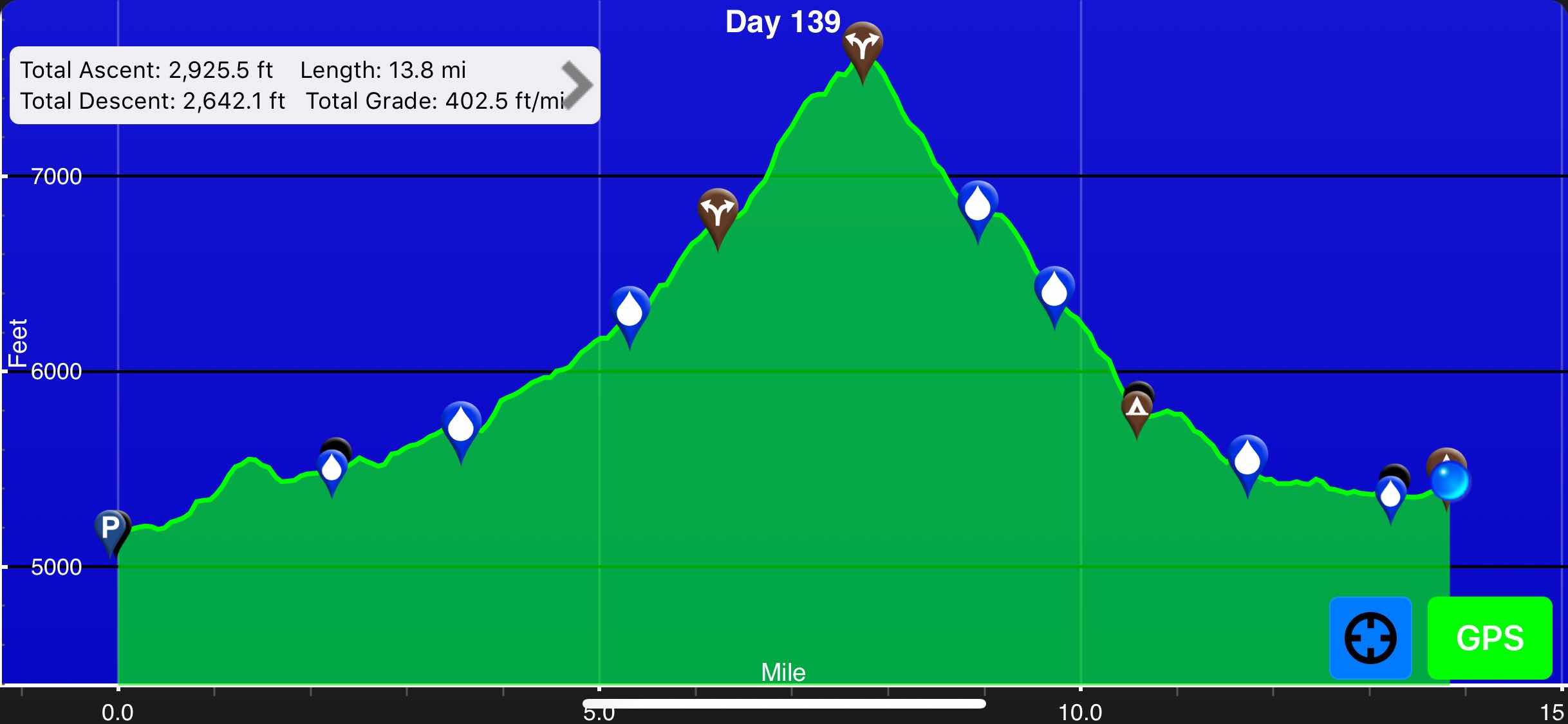
Task: Tap the green GPS button
Action: point(1489,638)
